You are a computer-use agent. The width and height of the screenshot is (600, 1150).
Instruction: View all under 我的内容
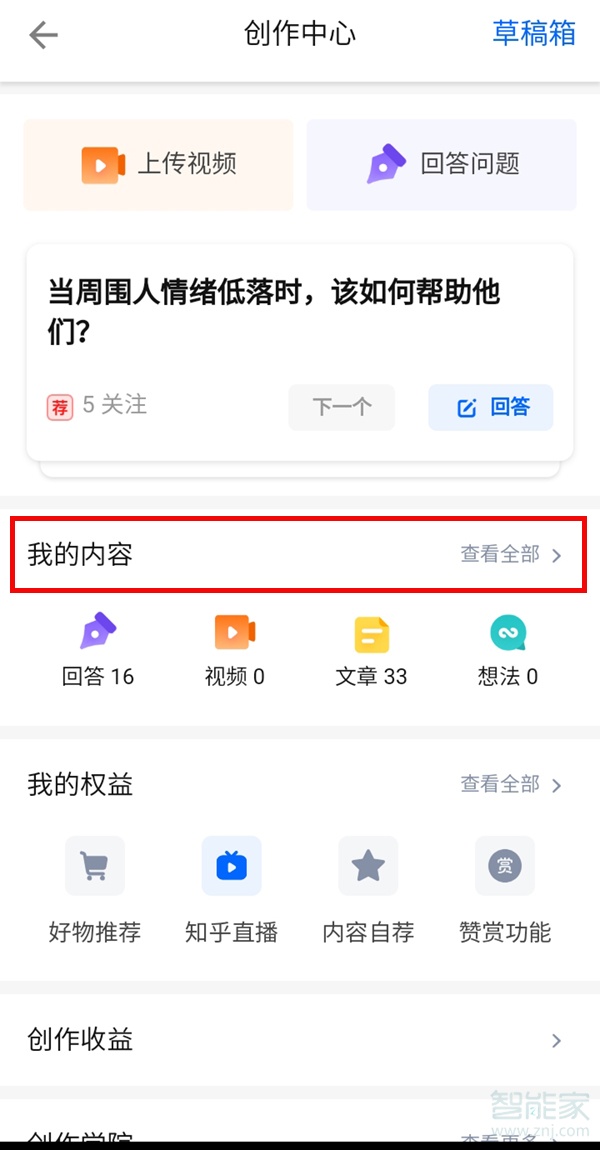pyautogui.click(x=511, y=554)
